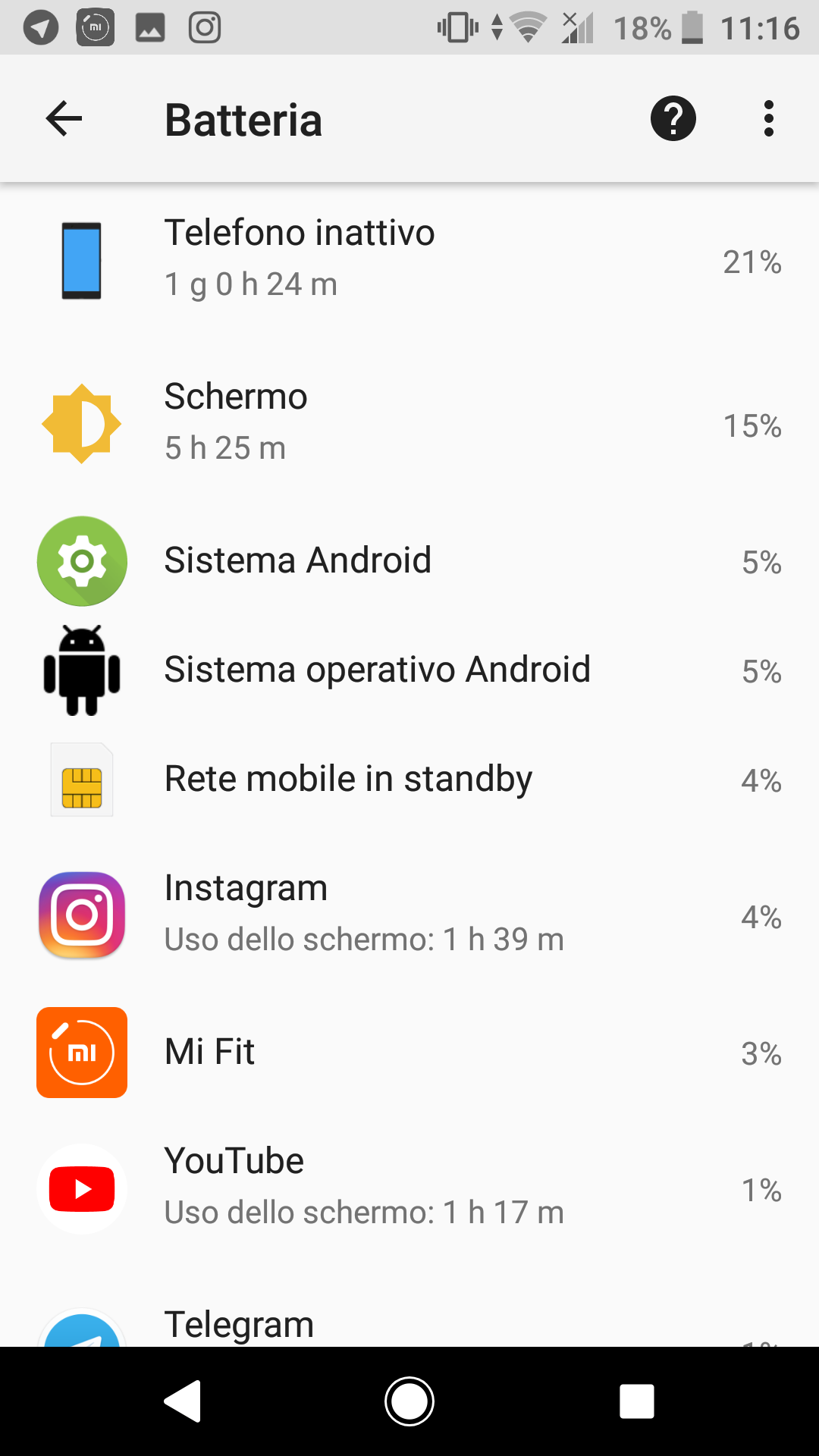Open the three-dot overflow menu
Image resolution: width=819 pixels, height=1456 pixels.
click(x=769, y=119)
